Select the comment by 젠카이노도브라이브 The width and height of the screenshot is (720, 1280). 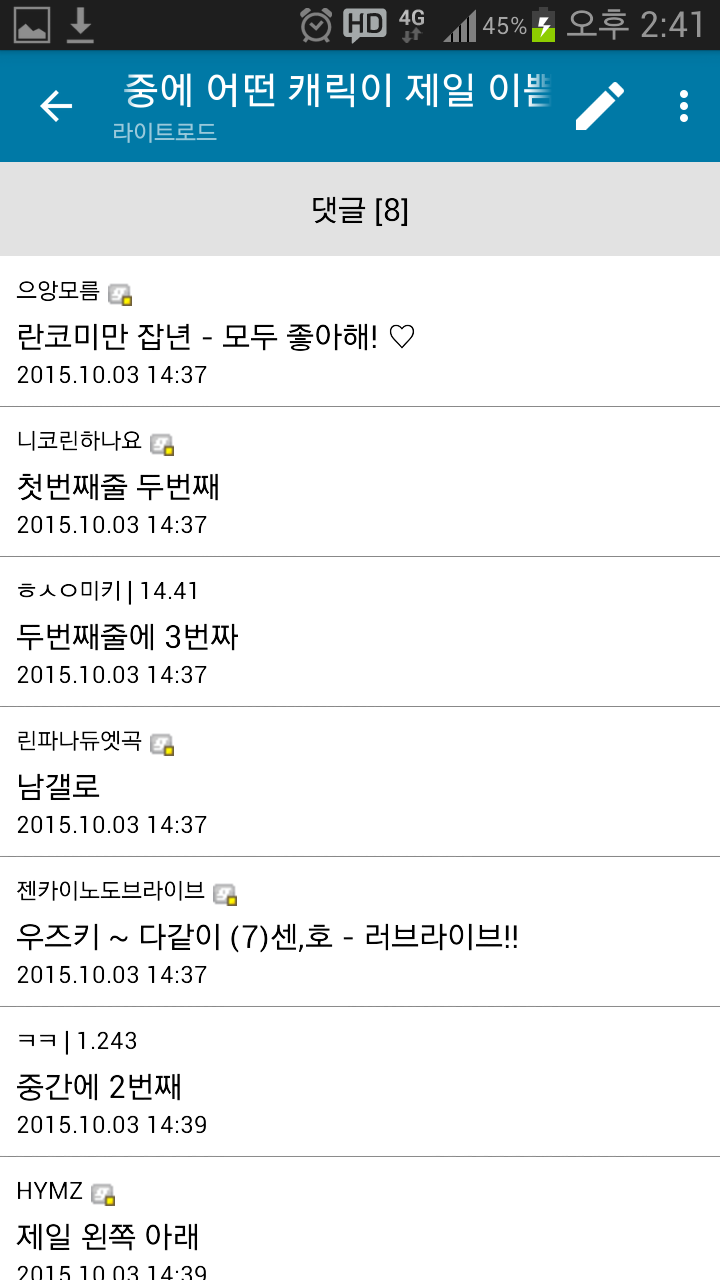360,933
